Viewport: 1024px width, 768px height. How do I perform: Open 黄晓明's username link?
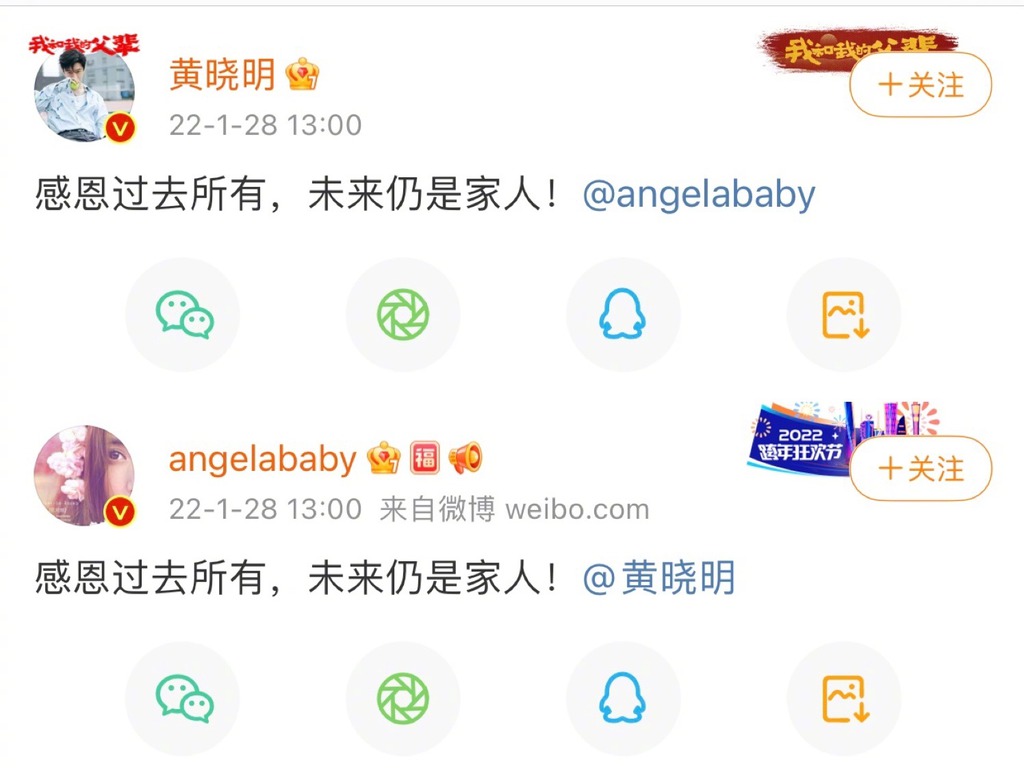click(x=222, y=75)
